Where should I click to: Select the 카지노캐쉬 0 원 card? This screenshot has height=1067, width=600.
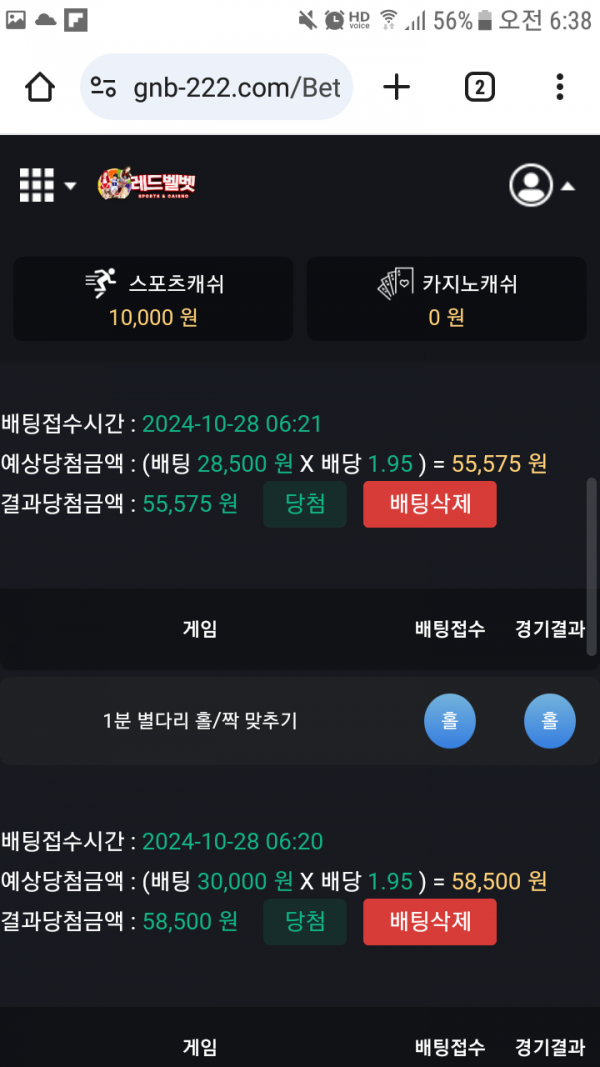point(446,299)
